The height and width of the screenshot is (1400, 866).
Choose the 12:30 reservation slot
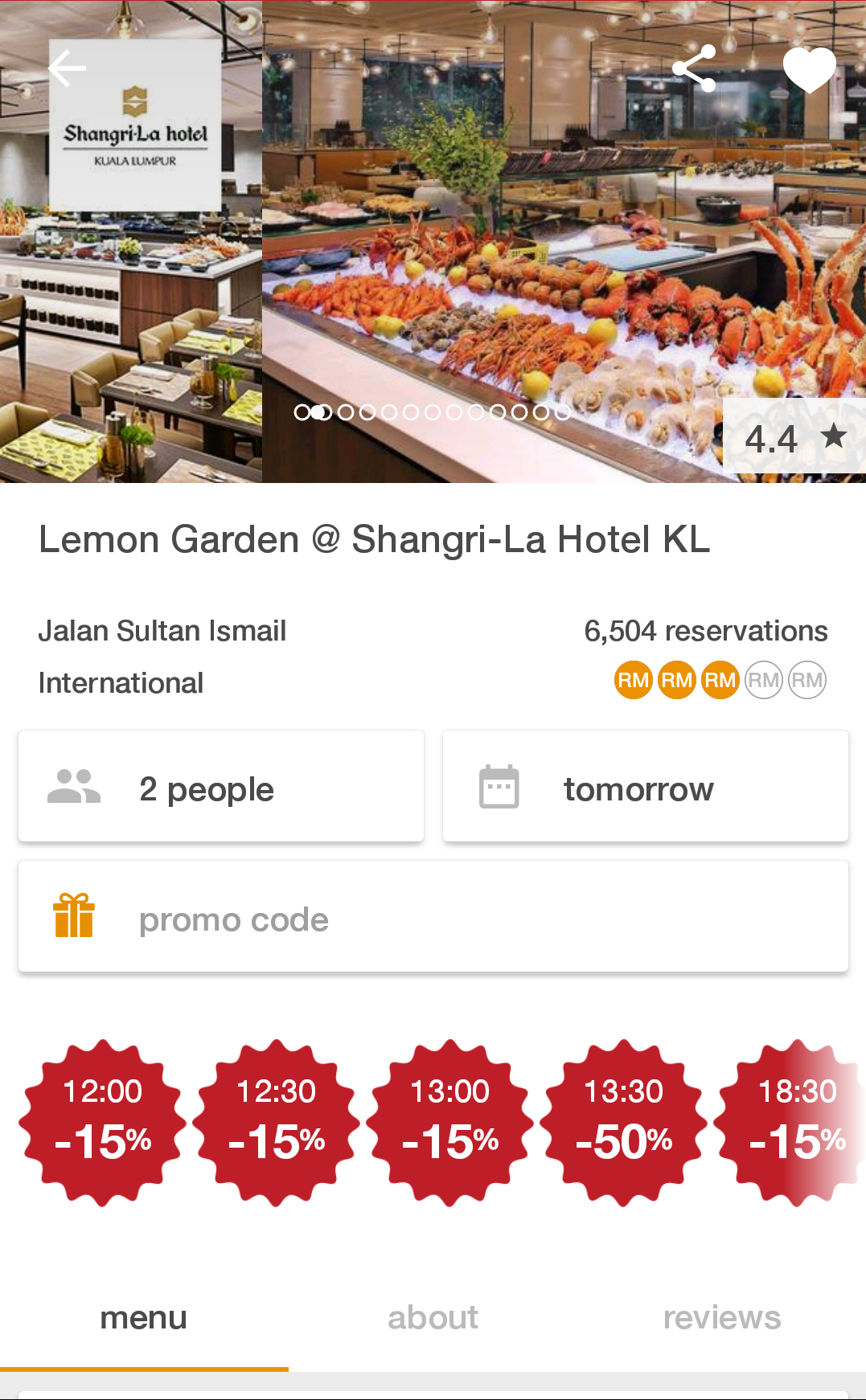tap(277, 1122)
